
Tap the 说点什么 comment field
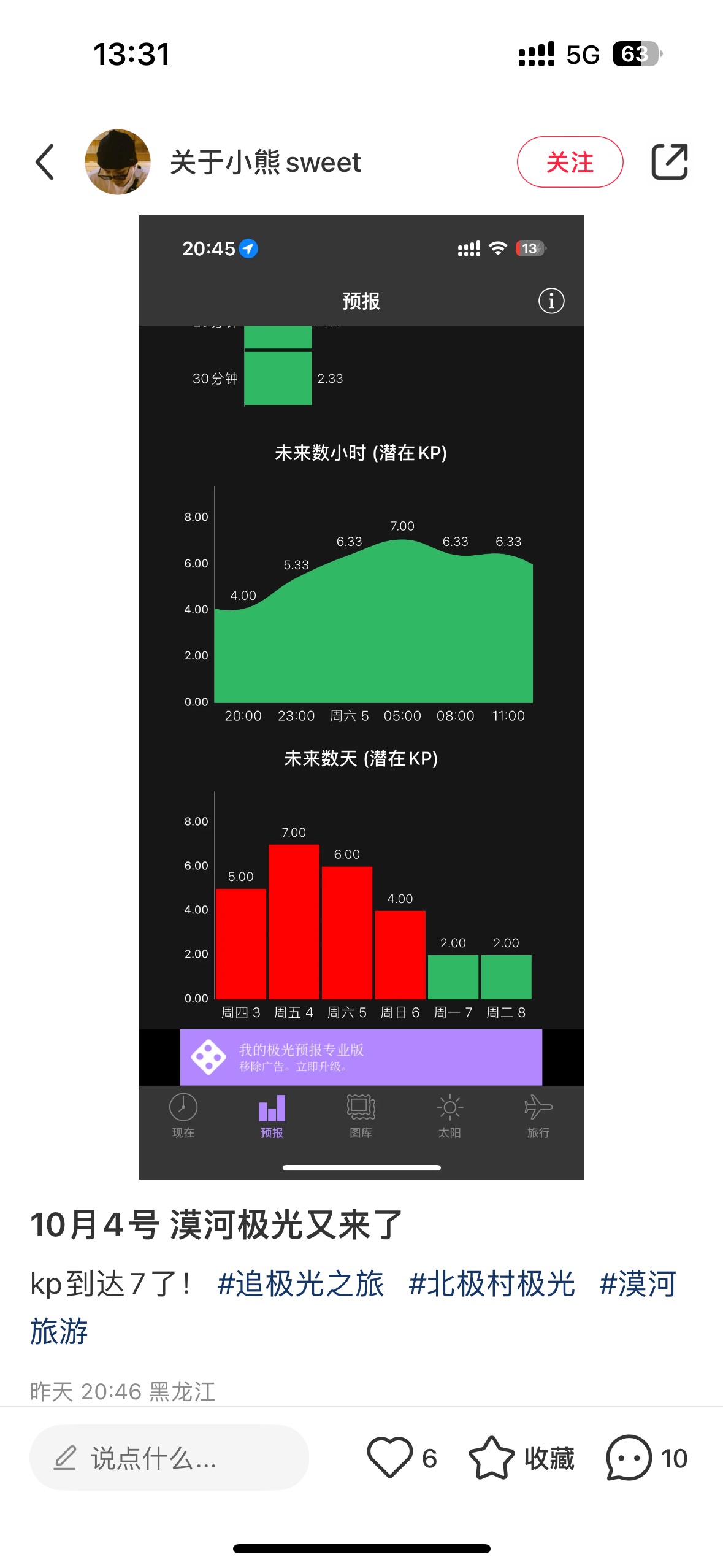tap(169, 1458)
